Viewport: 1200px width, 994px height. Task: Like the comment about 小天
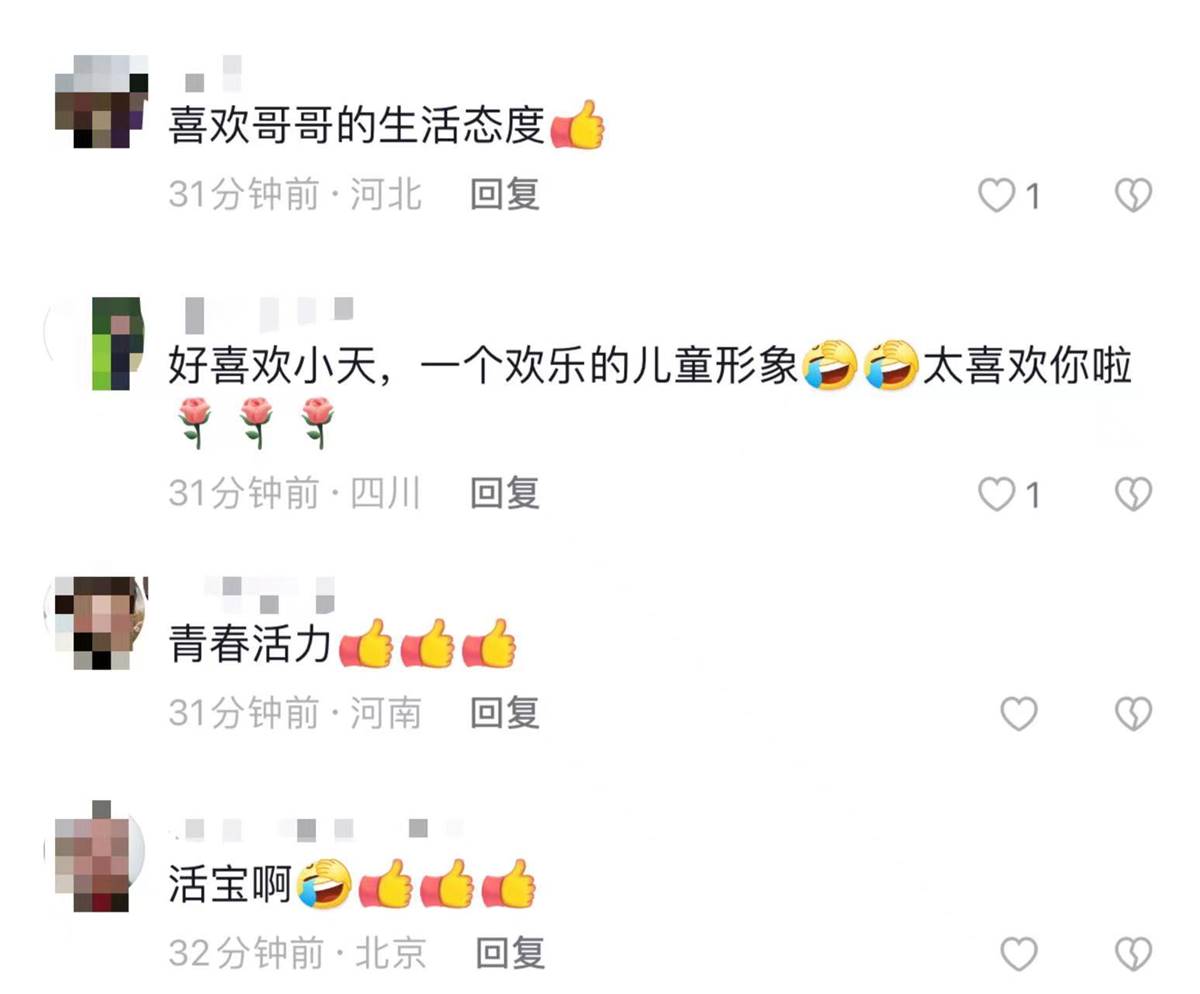(x=996, y=494)
